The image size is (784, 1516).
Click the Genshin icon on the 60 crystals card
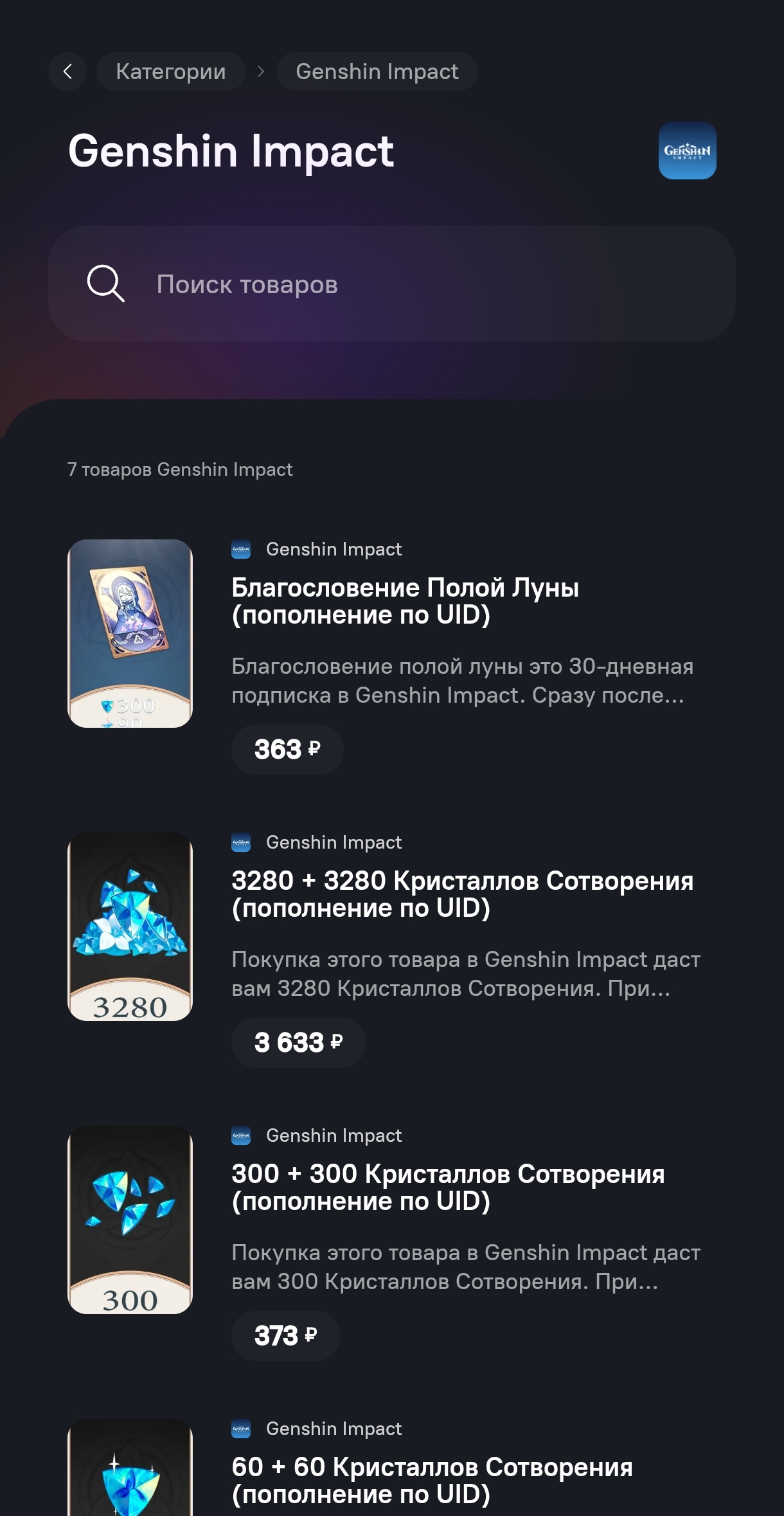pyautogui.click(x=242, y=1429)
